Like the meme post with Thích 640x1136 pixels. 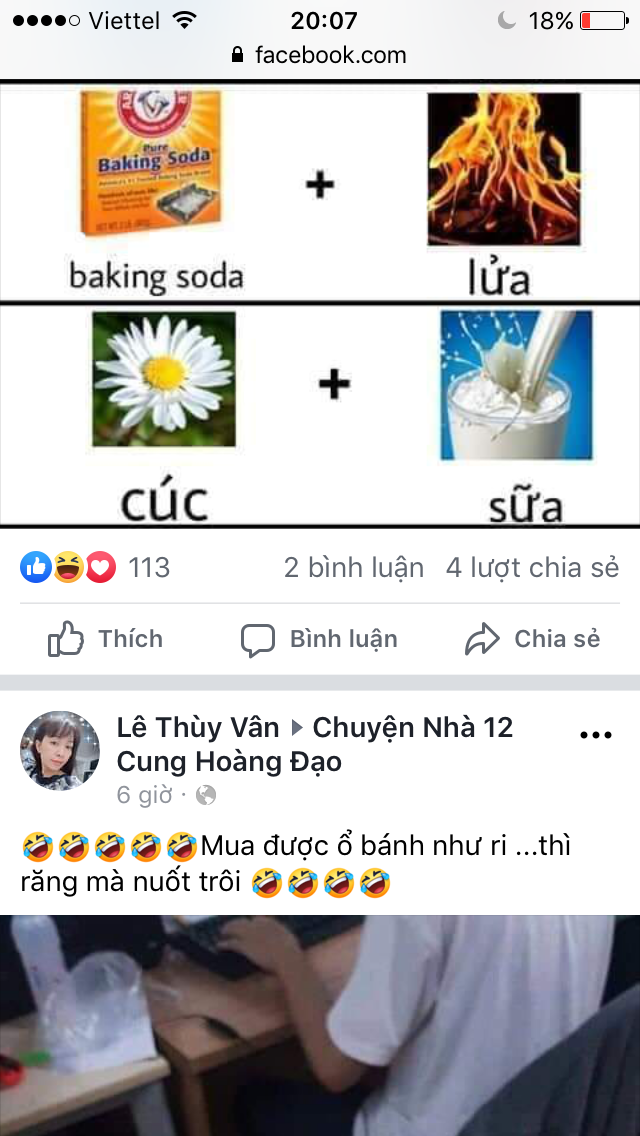coord(105,639)
